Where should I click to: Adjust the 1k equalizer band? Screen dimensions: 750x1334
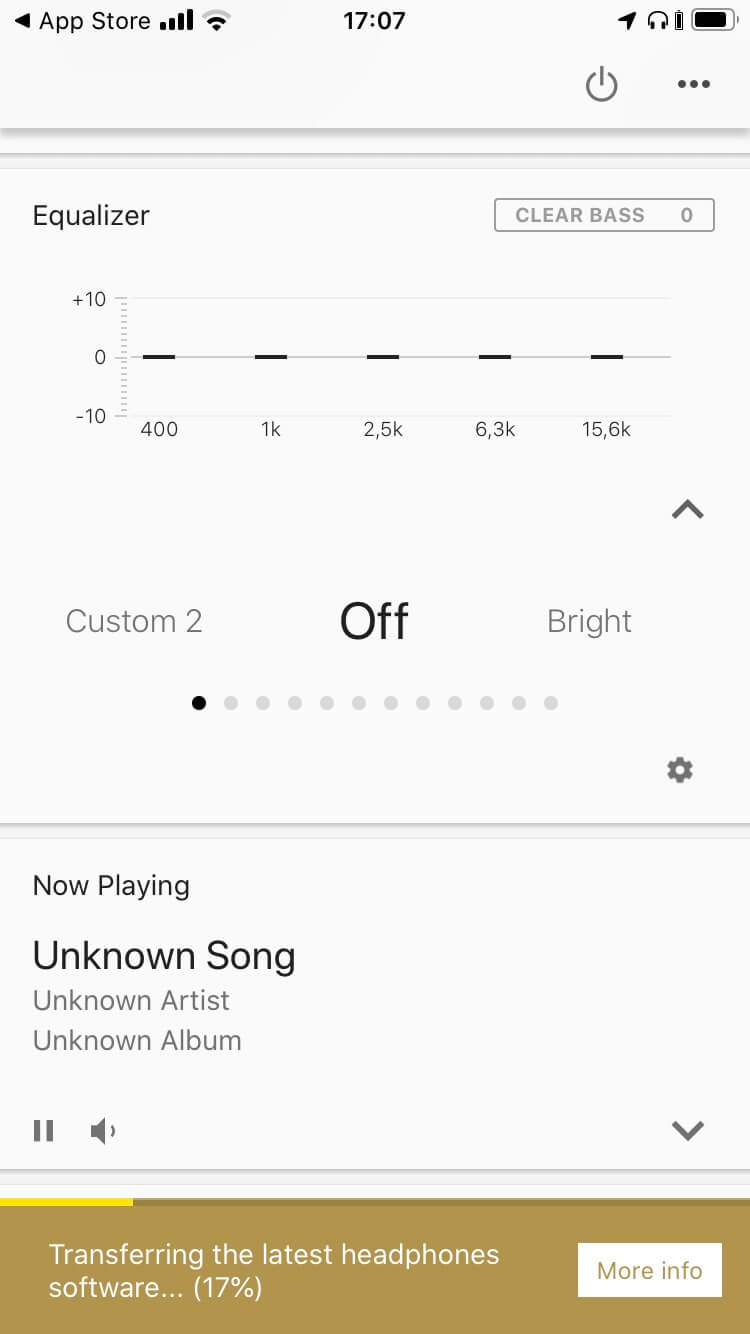coord(271,357)
